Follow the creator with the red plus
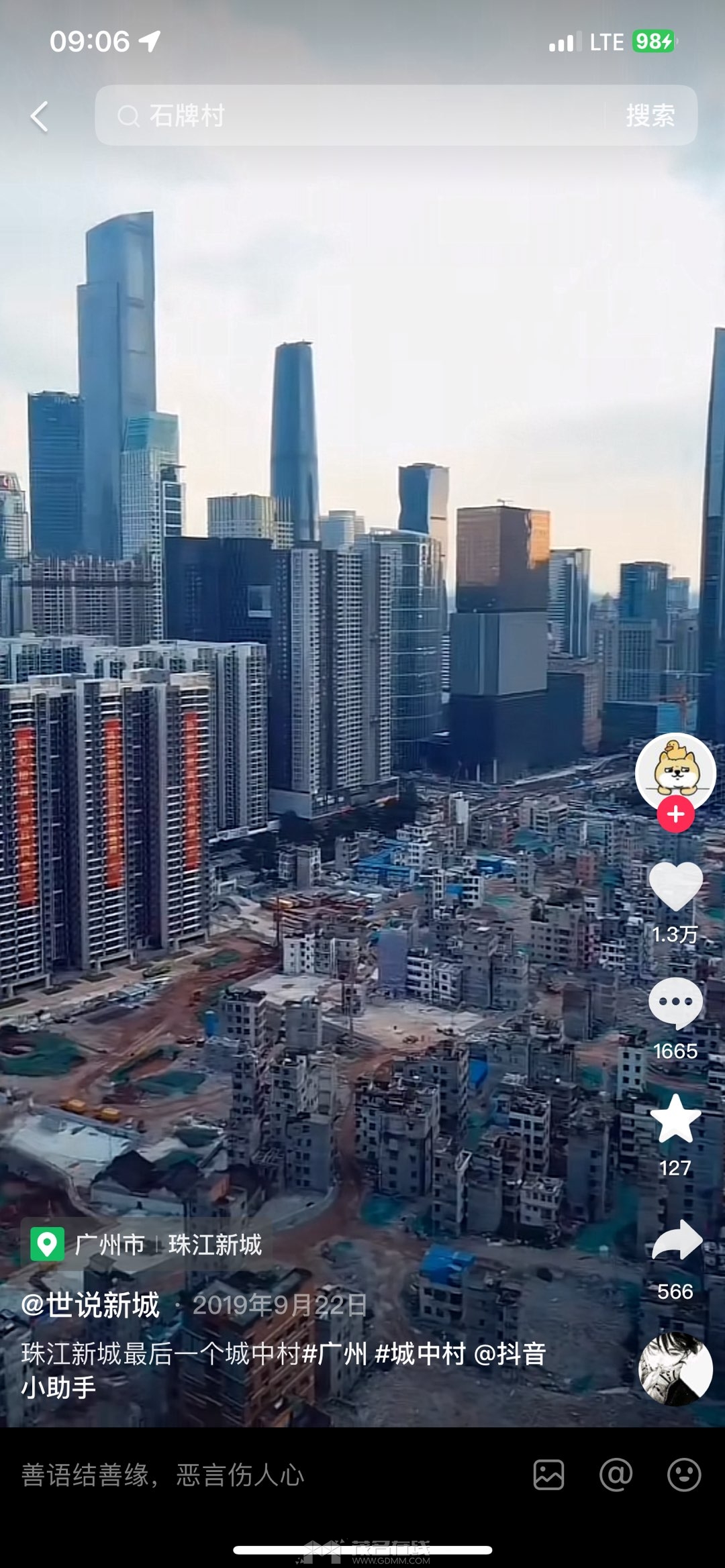This screenshot has height=1568, width=725. pos(675,815)
